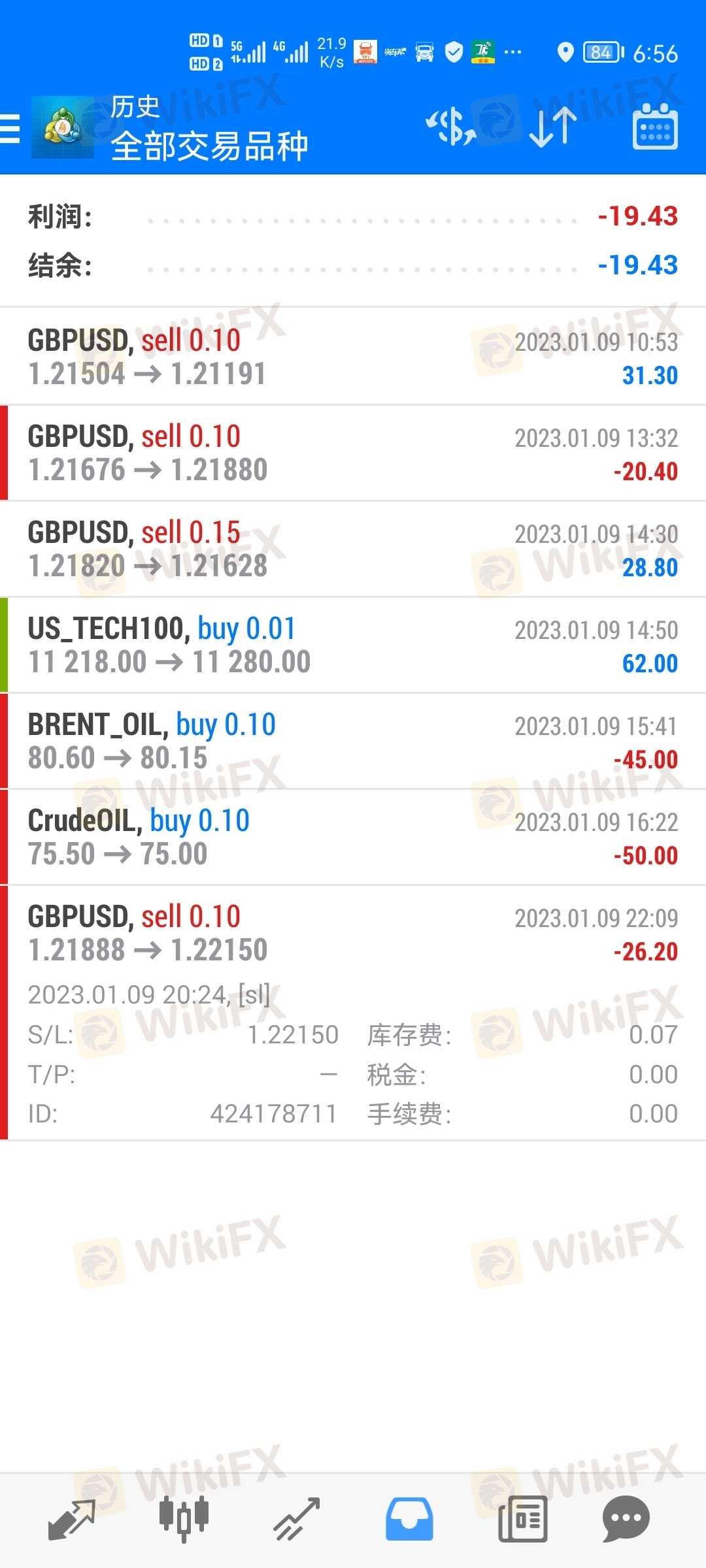The width and height of the screenshot is (706, 1568).
Task: Switch to the news tab
Action: point(522,1519)
